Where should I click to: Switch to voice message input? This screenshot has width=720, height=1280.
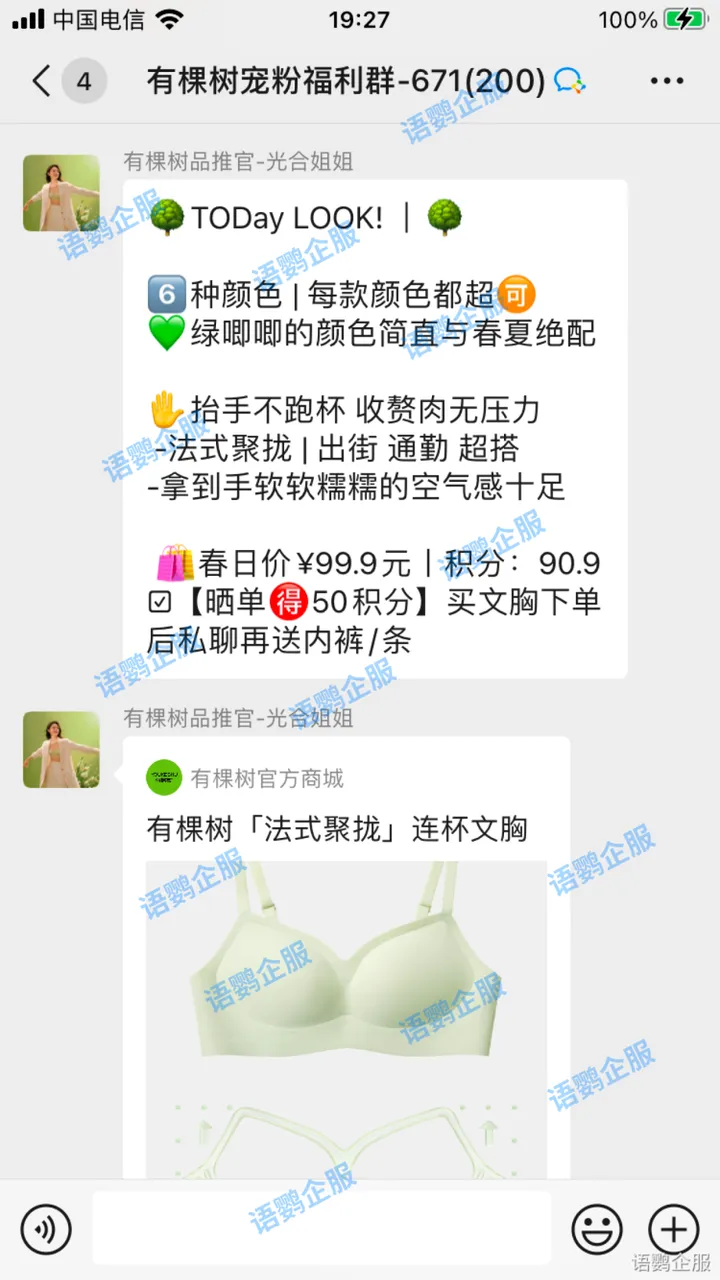click(x=46, y=1228)
